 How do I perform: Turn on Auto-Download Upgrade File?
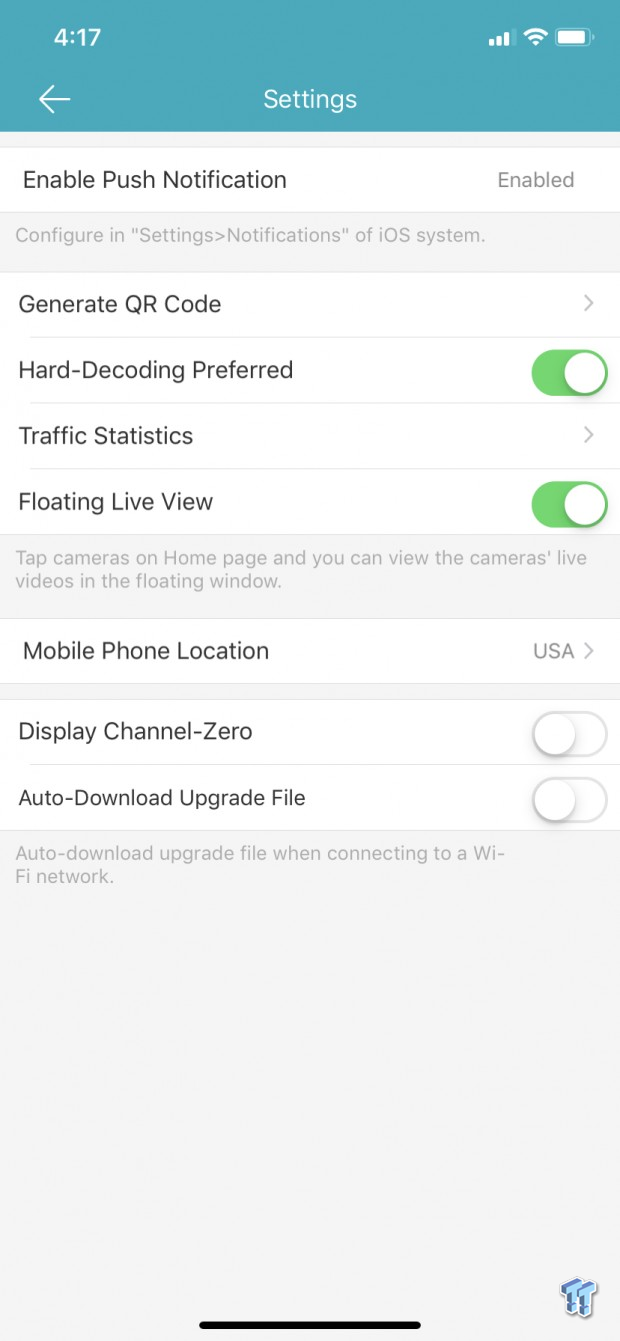tap(568, 800)
